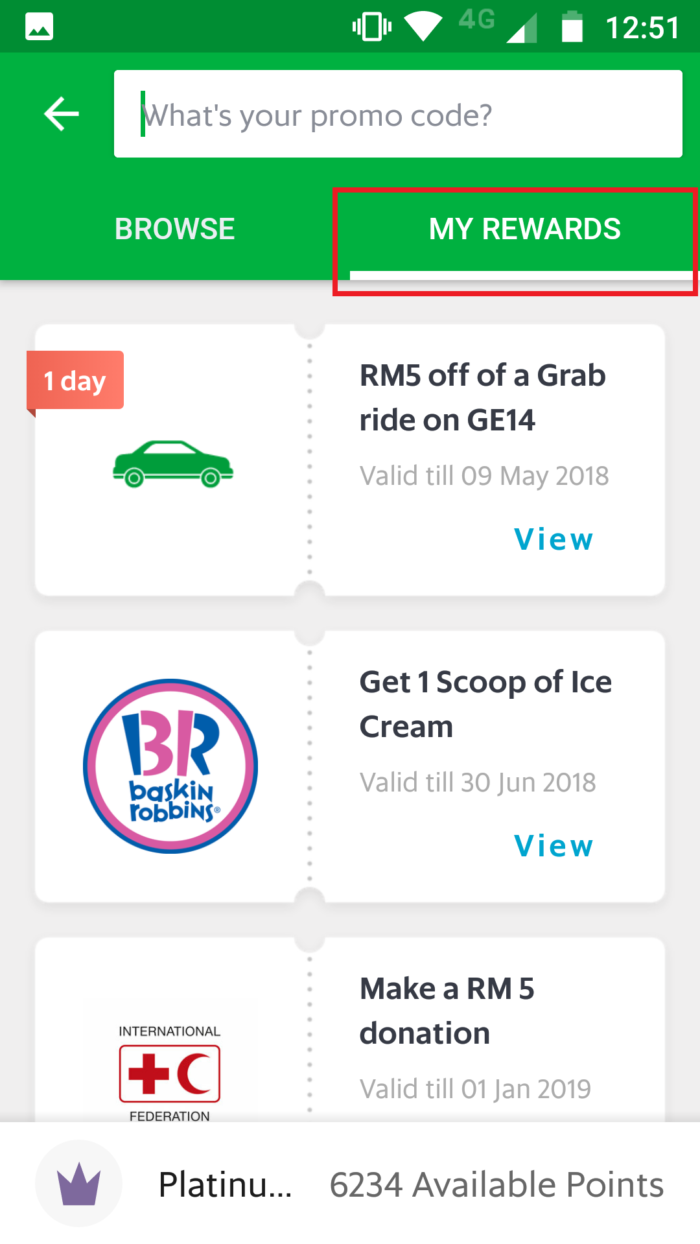
Task: Focus the promo code input field
Action: [x=398, y=115]
